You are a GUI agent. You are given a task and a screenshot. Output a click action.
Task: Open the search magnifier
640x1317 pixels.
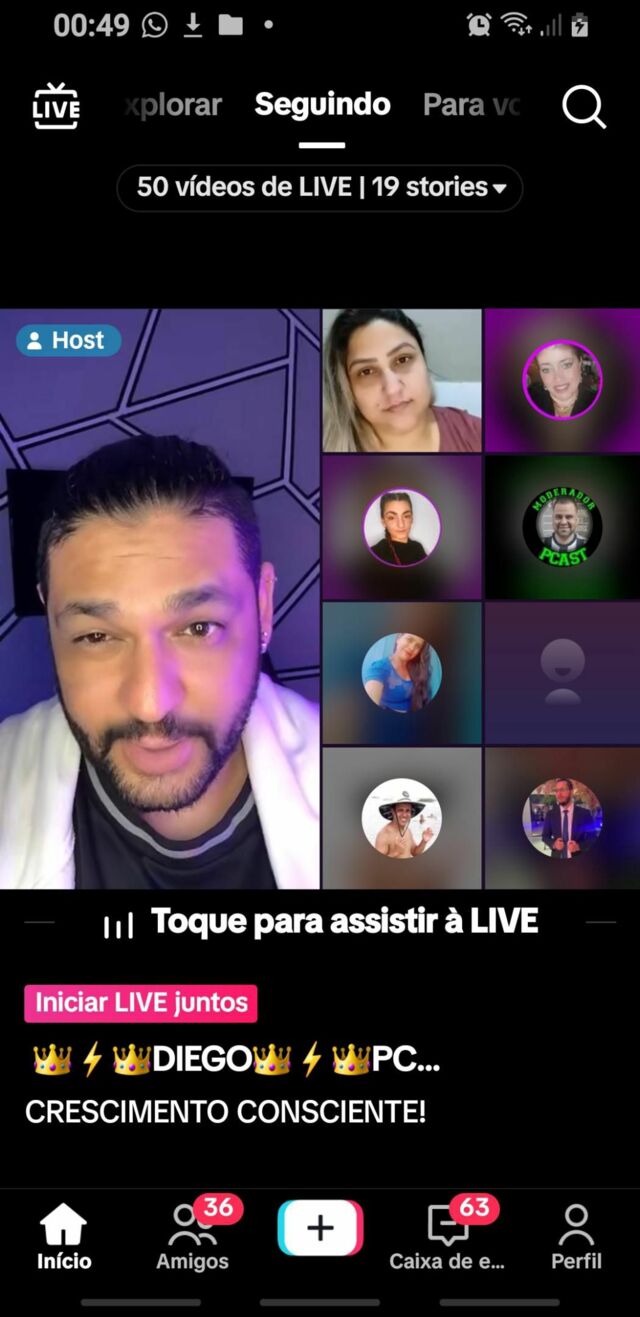click(584, 106)
